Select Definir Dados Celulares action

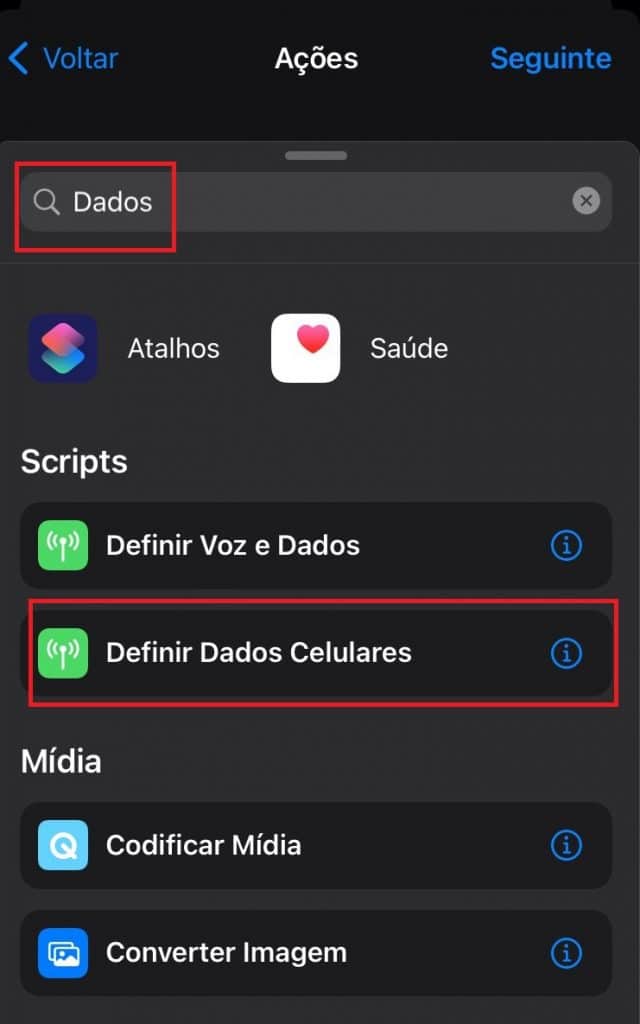[316, 652]
